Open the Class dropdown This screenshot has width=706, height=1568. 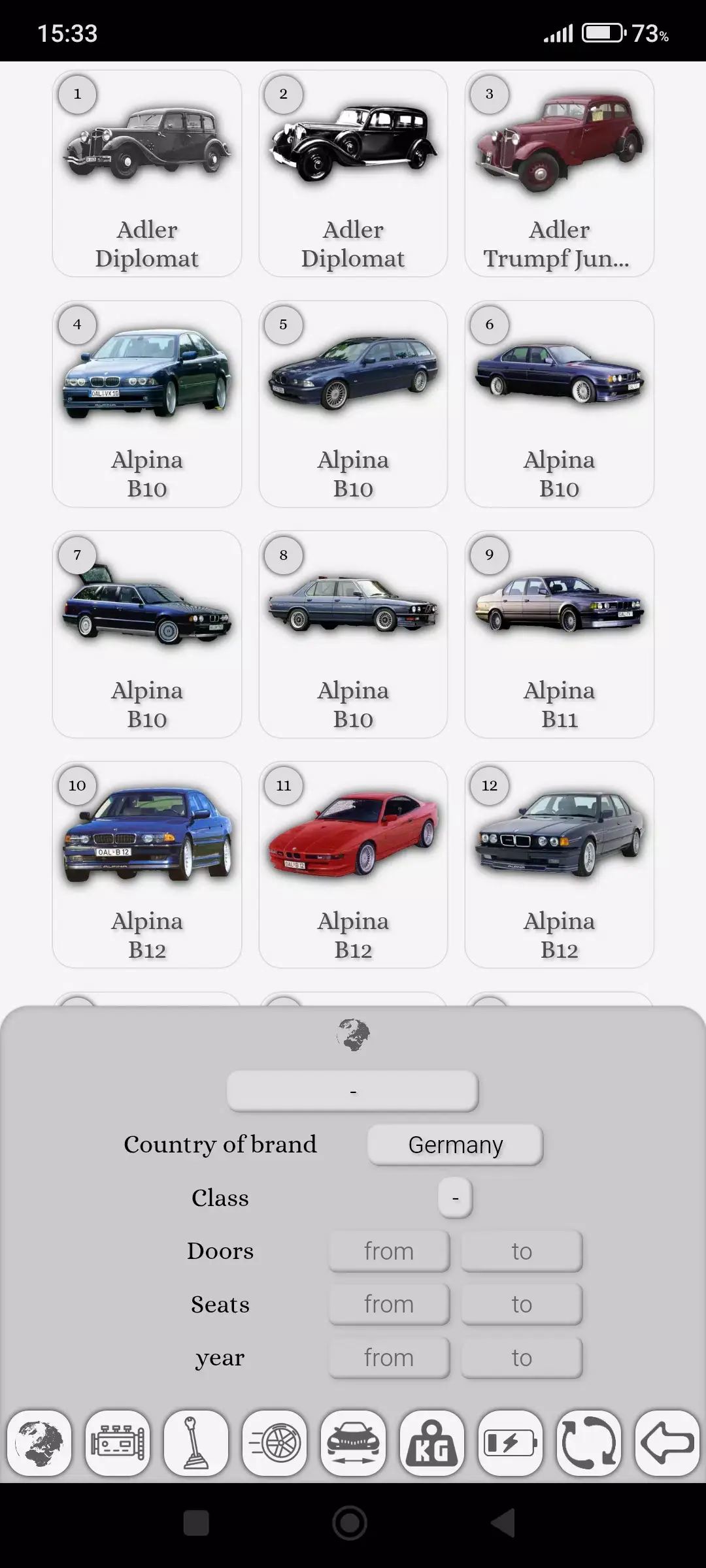(x=455, y=1198)
